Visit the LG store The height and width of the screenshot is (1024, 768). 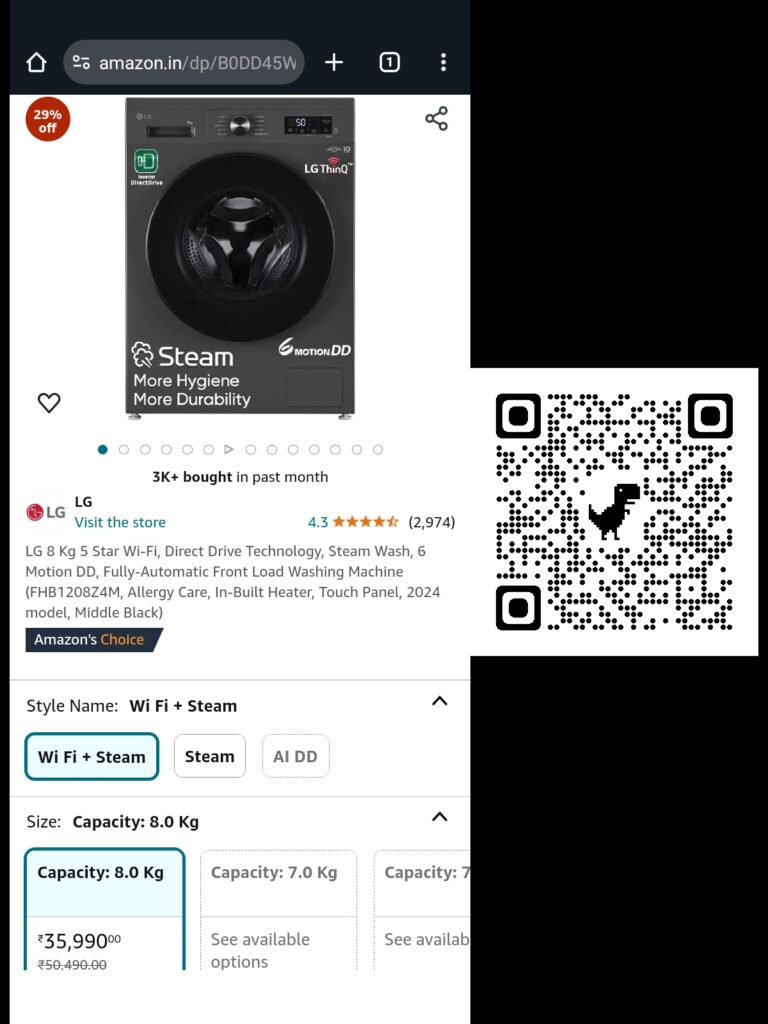click(120, 522)
